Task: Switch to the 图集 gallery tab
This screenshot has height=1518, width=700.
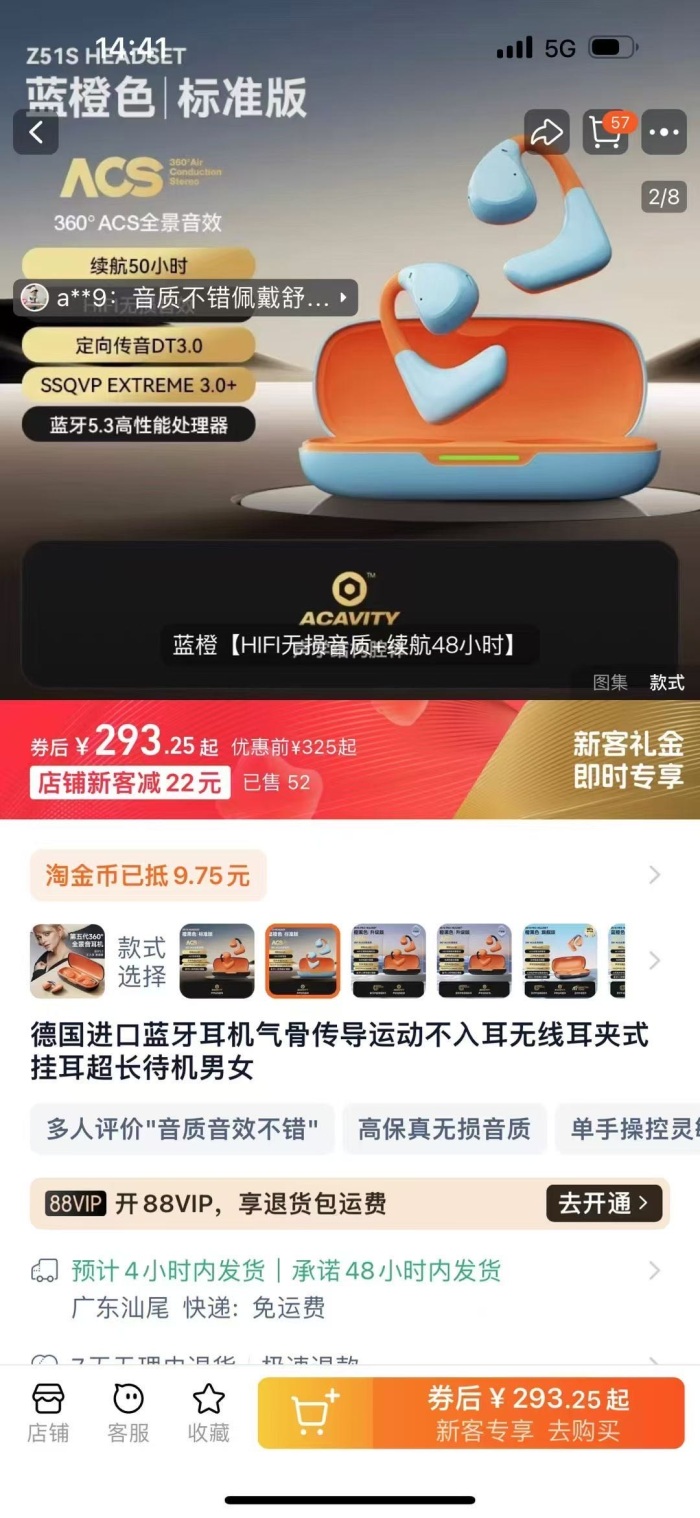Action: coord(610,682)
